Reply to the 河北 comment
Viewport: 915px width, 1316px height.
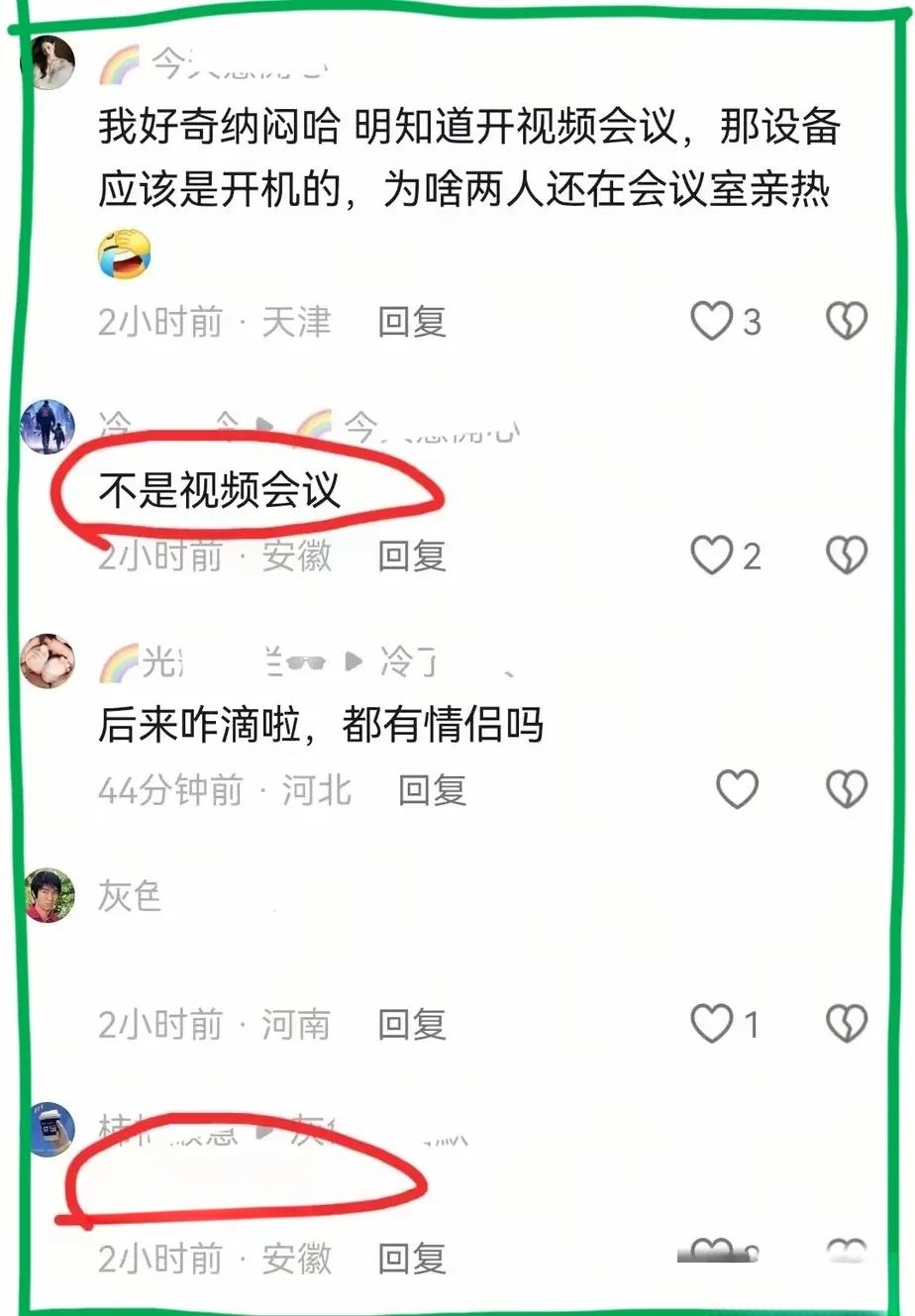pyautogui.click(x=432, y=790)
